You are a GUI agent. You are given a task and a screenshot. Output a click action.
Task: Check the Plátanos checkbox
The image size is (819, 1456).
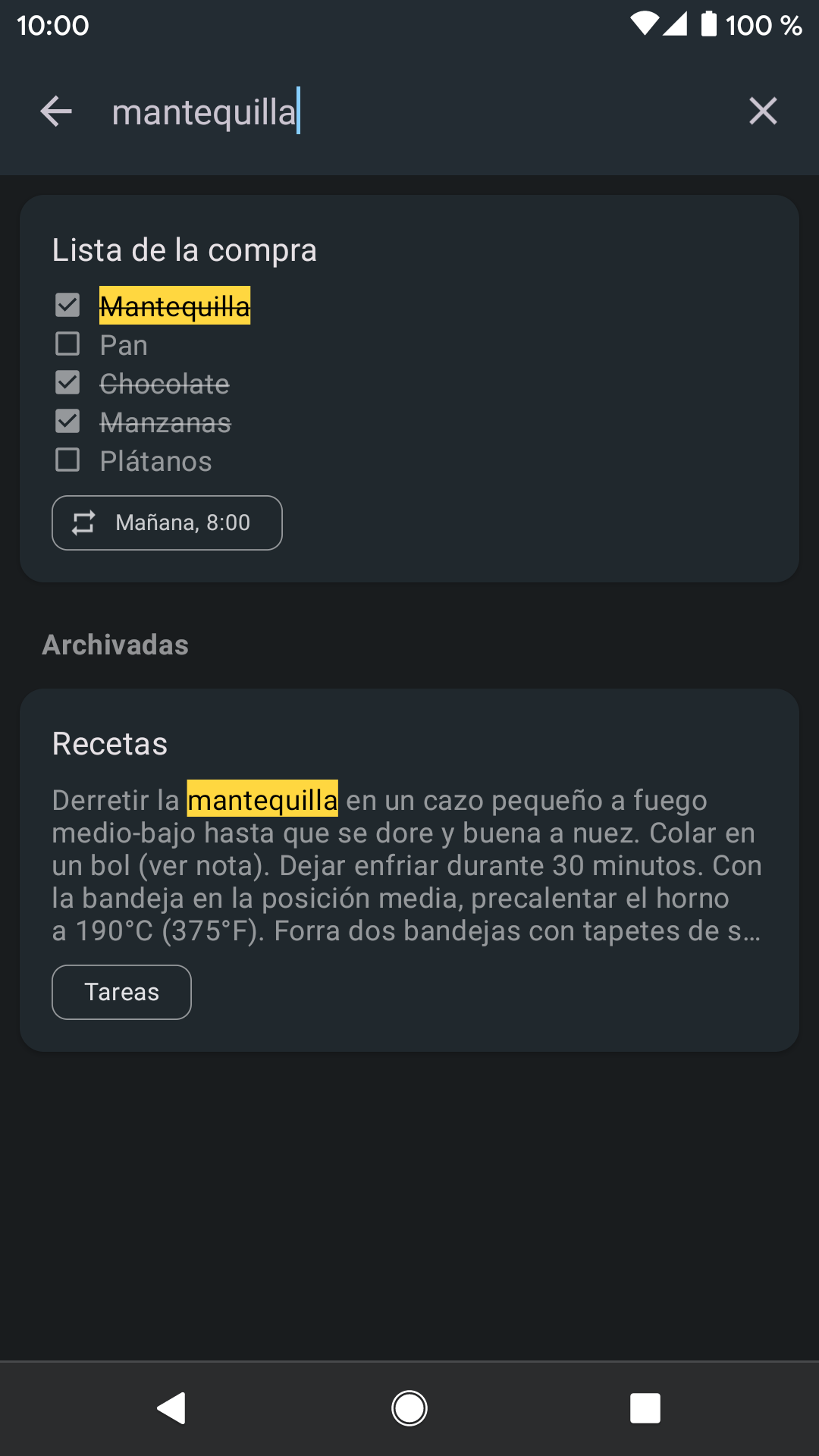click(67, 460)
